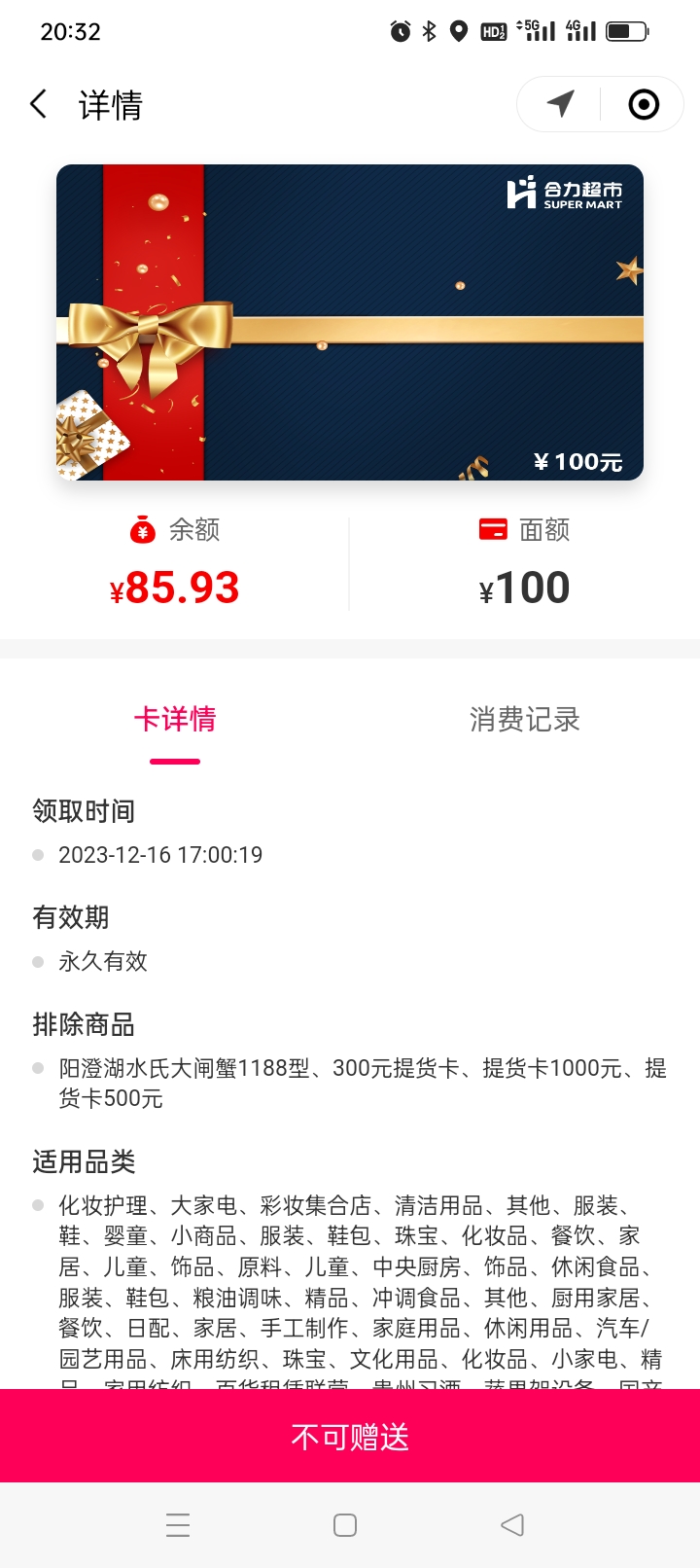Tap the circular target icon to close
The image size is (700, 1568).
click(644, 104)
